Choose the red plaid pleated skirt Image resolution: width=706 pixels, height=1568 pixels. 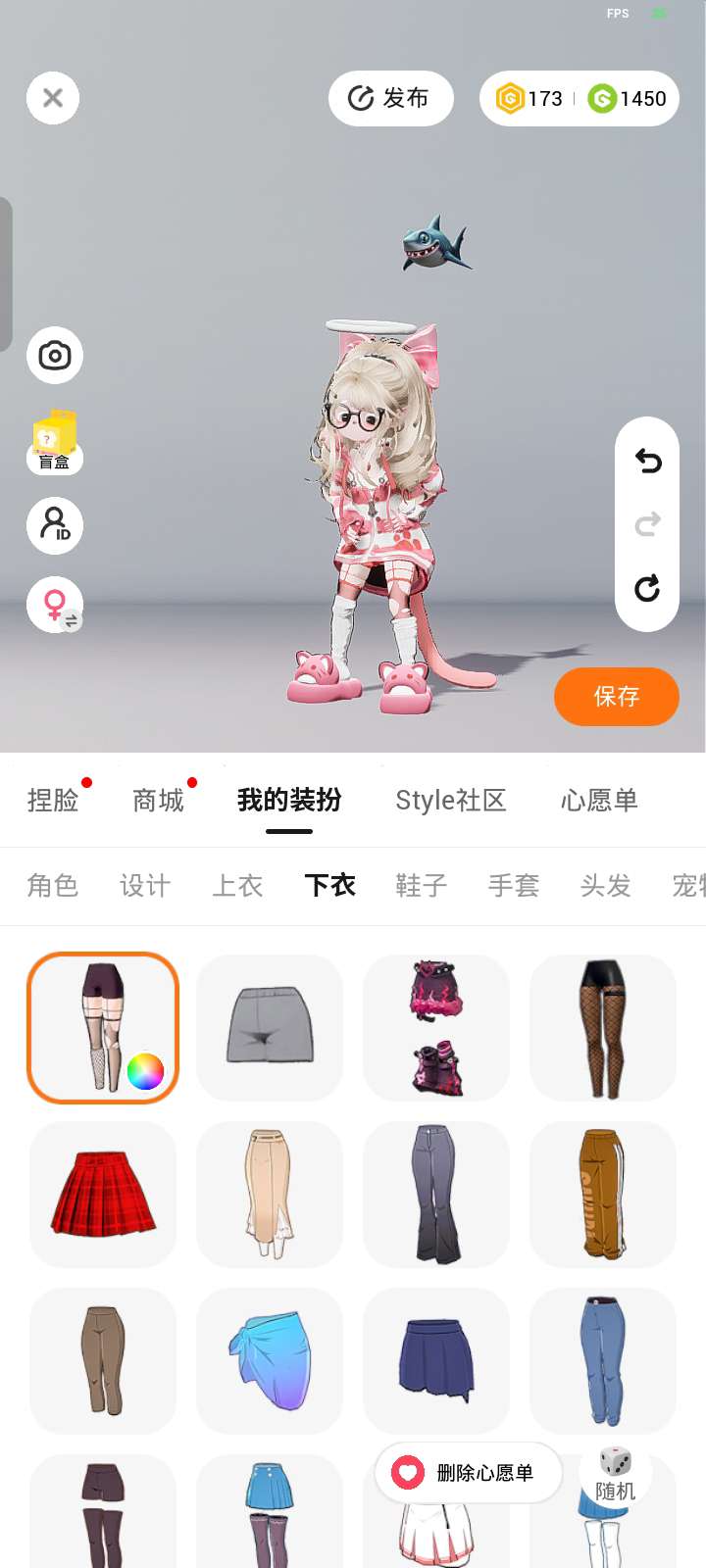click(103, 1195)
